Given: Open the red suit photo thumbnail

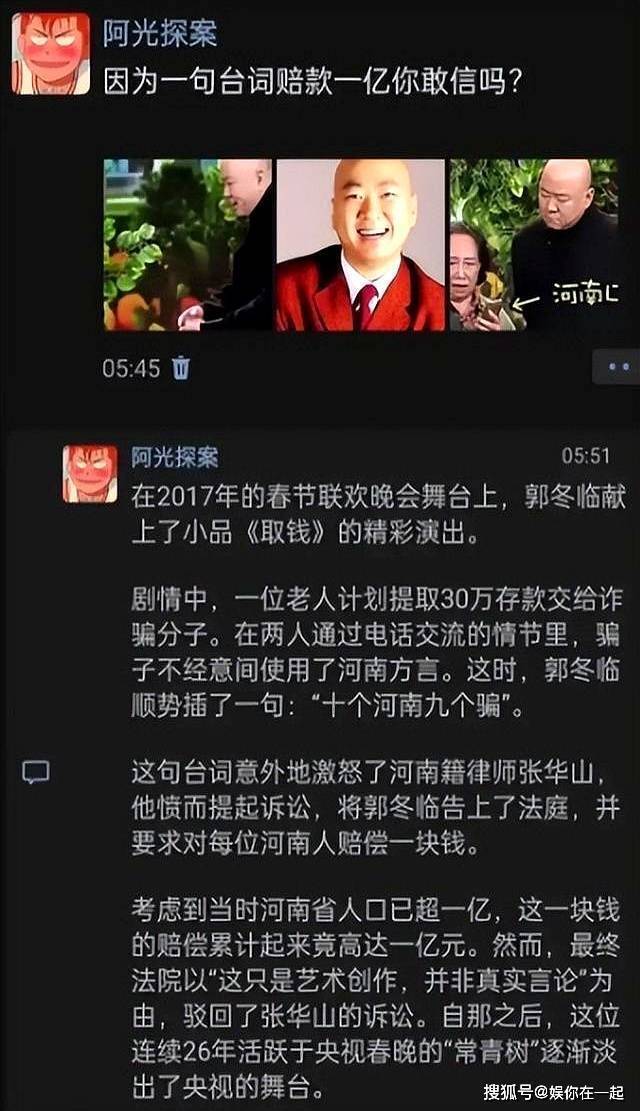Looking at the screenshot, I should (360, 245).
